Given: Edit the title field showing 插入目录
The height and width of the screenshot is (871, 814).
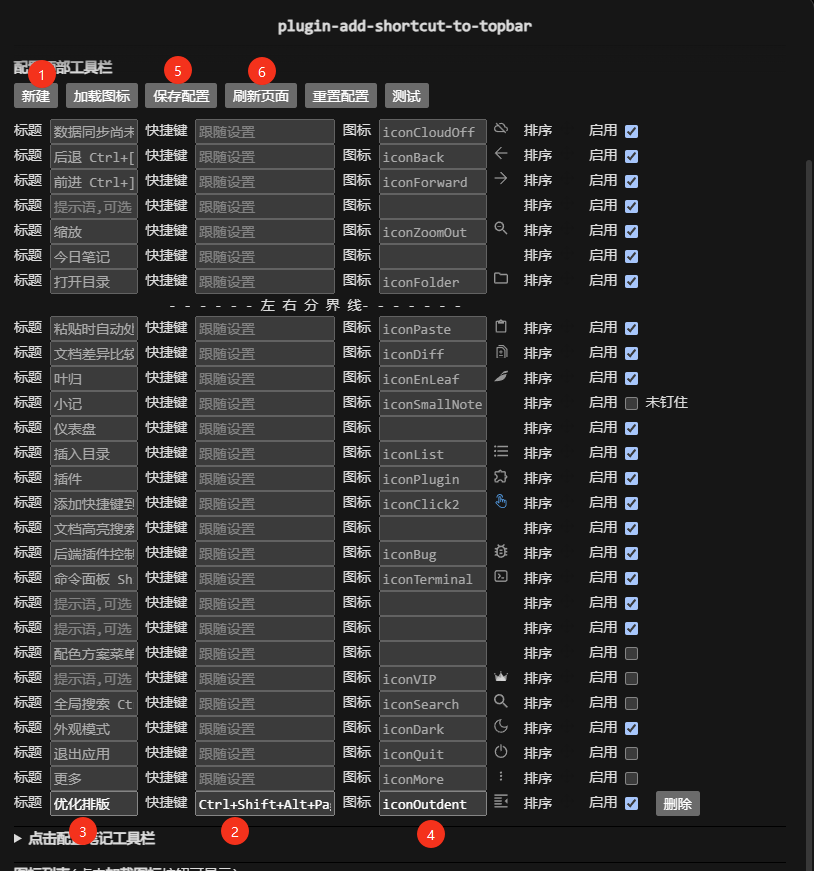Looking at the screenshot, I should click(x=93, y=454).
